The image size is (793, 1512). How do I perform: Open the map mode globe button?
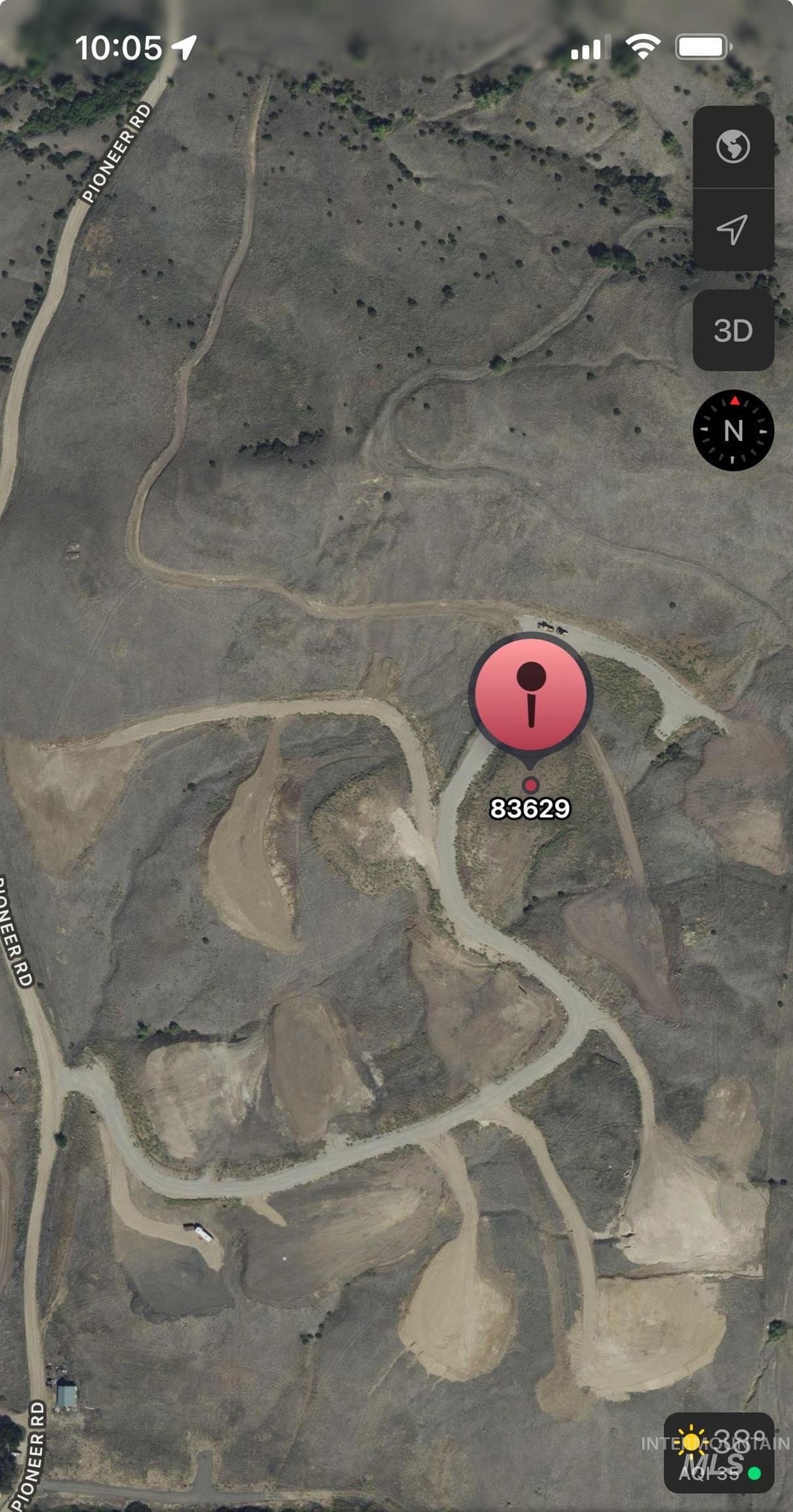[x=733, y=146]
